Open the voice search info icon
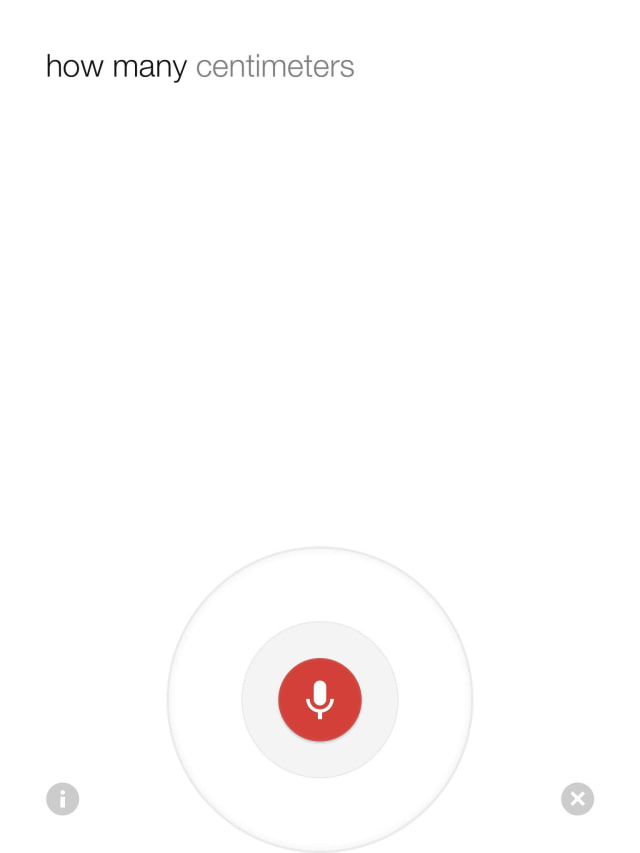The image size is (640, 853). 62,799
